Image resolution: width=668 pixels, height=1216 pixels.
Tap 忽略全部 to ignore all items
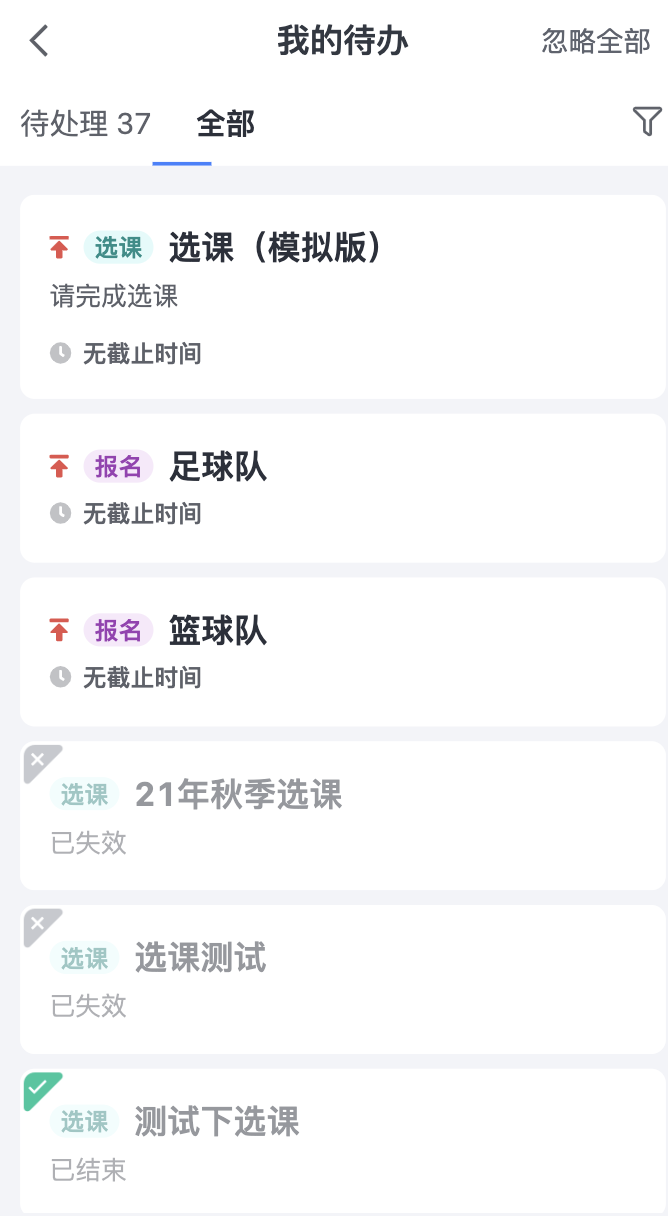596,41
